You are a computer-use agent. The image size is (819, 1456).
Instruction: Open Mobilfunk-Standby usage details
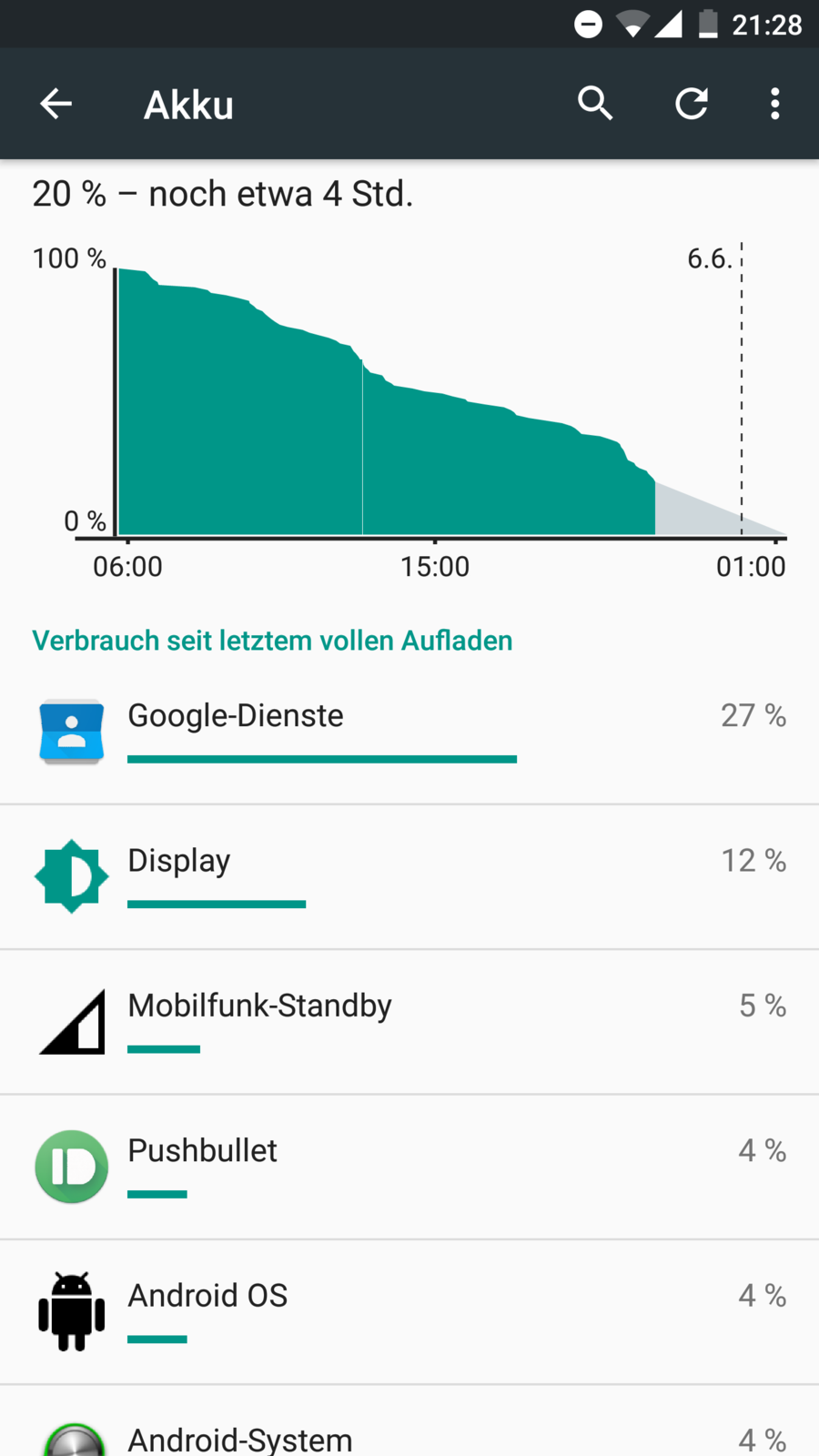click(409, 1022)
